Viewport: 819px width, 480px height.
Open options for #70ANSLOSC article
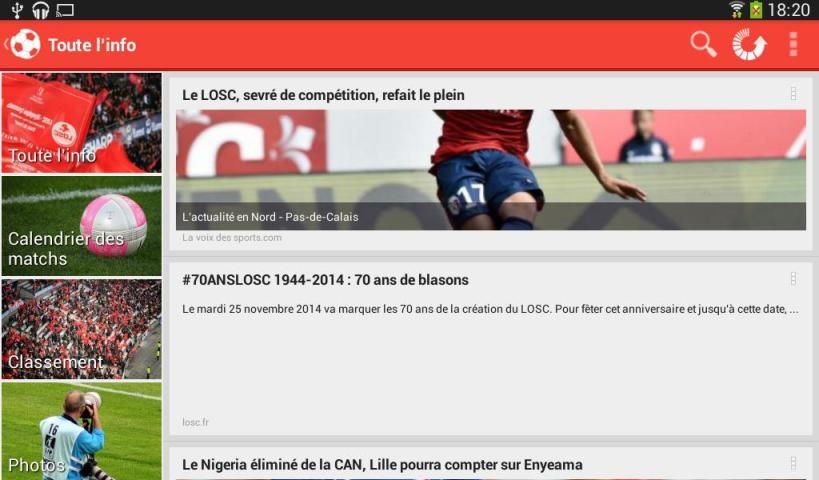[793, 279]
